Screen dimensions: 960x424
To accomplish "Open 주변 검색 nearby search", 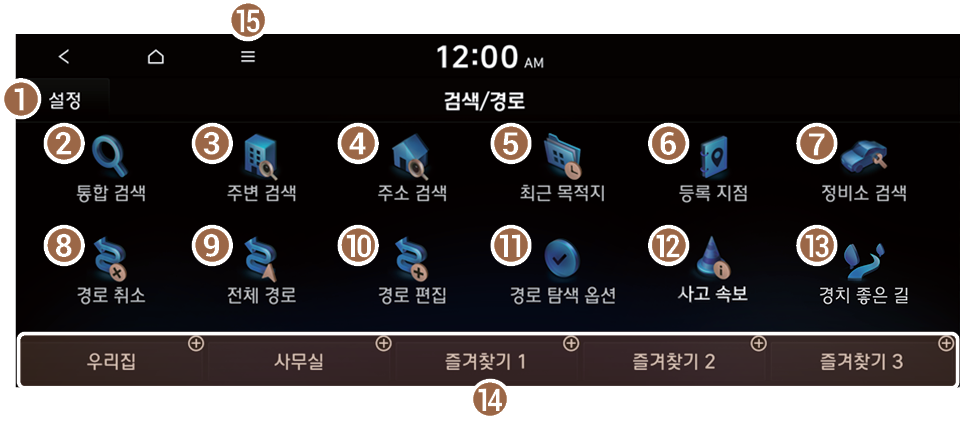I will click(261, 170).
